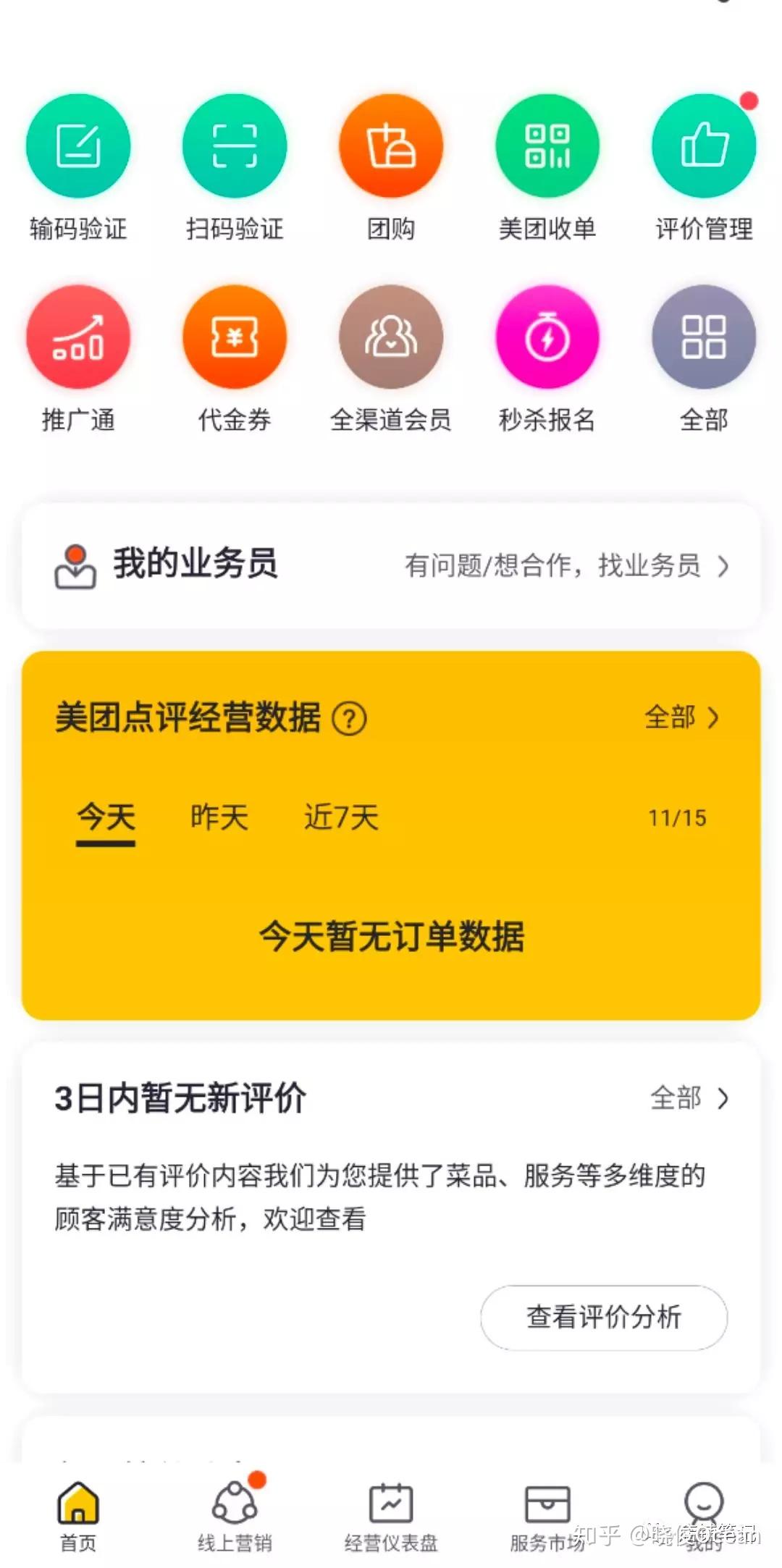
Task: Tap the help icon beside 美团点评经营数据
Action: (349, 719)
